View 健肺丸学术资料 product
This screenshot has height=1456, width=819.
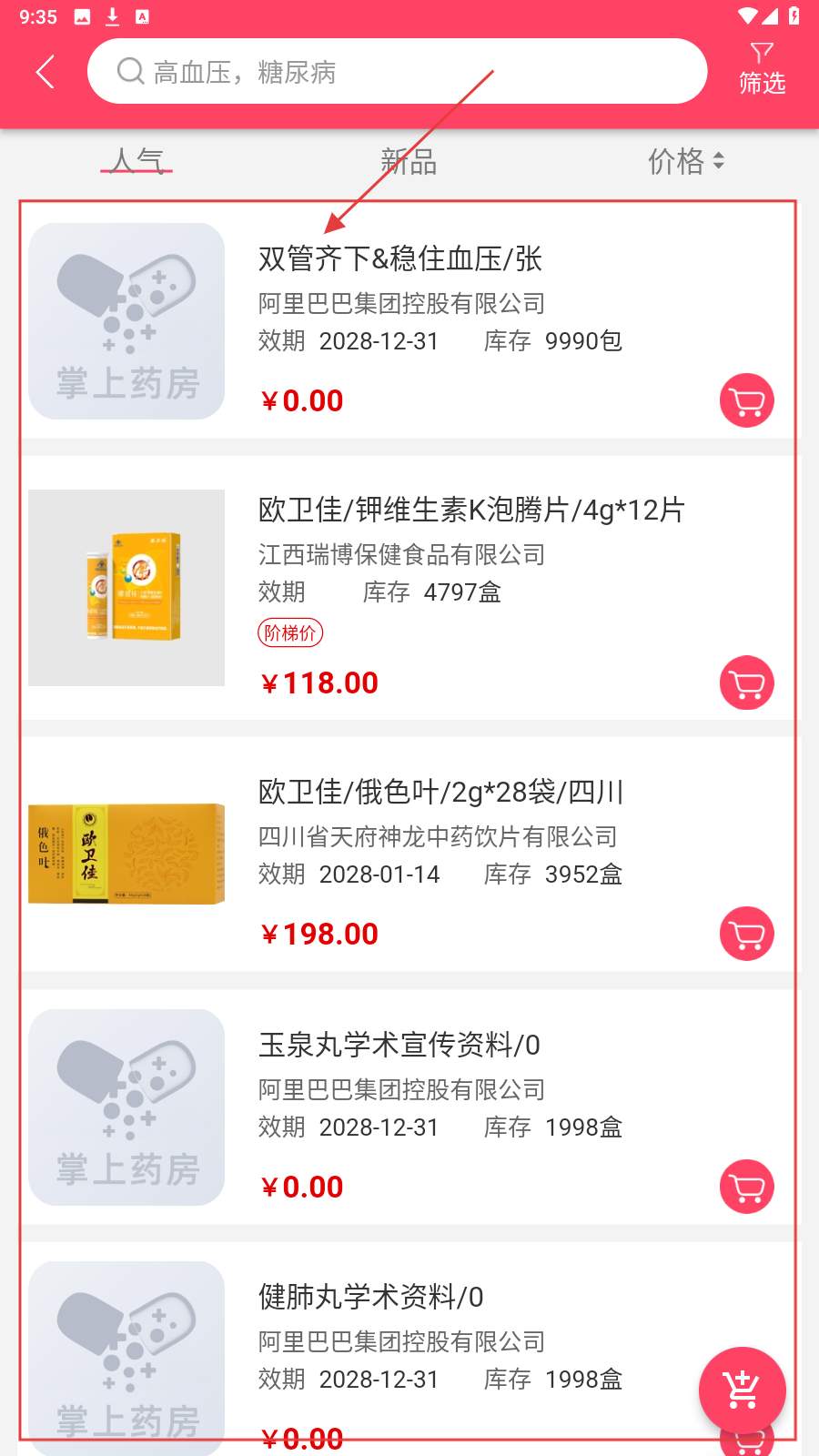(x=370, y=1297)
